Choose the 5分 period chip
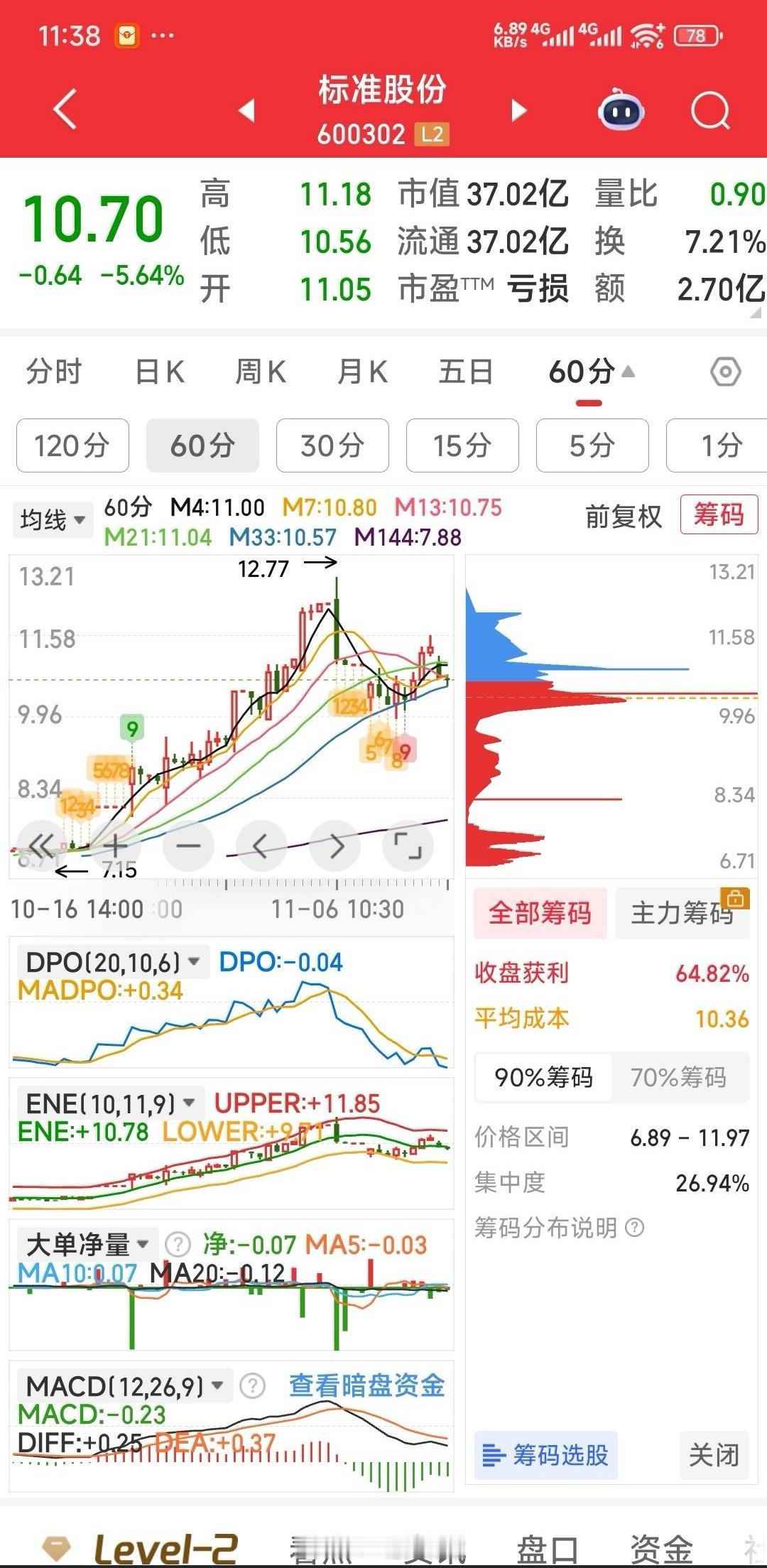The height and width of the screenshot is (1568, 767). coord(592,445)
